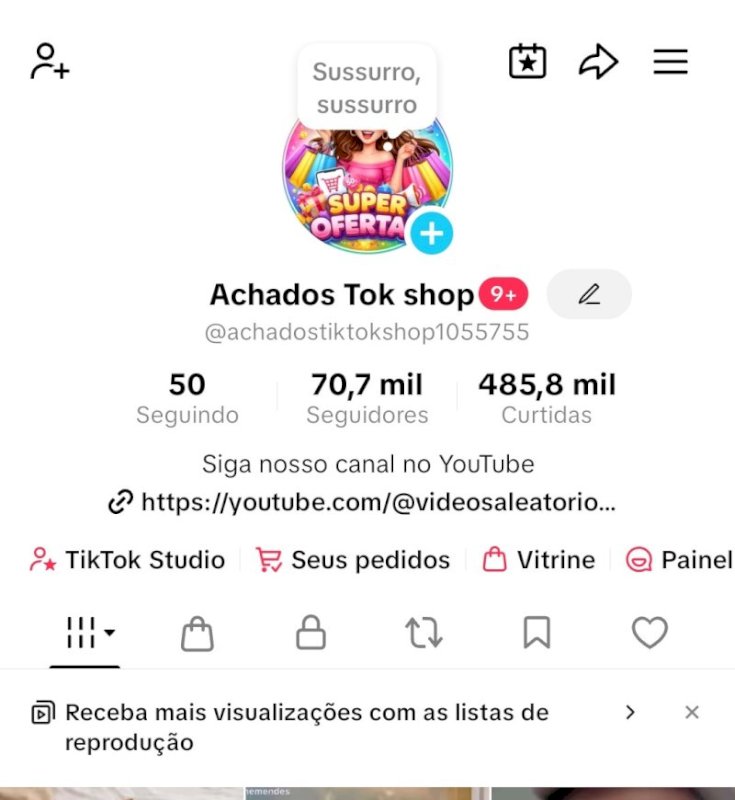View Seus pedidos orders
This screenshot has height=800, width=735.
[354, 560]
